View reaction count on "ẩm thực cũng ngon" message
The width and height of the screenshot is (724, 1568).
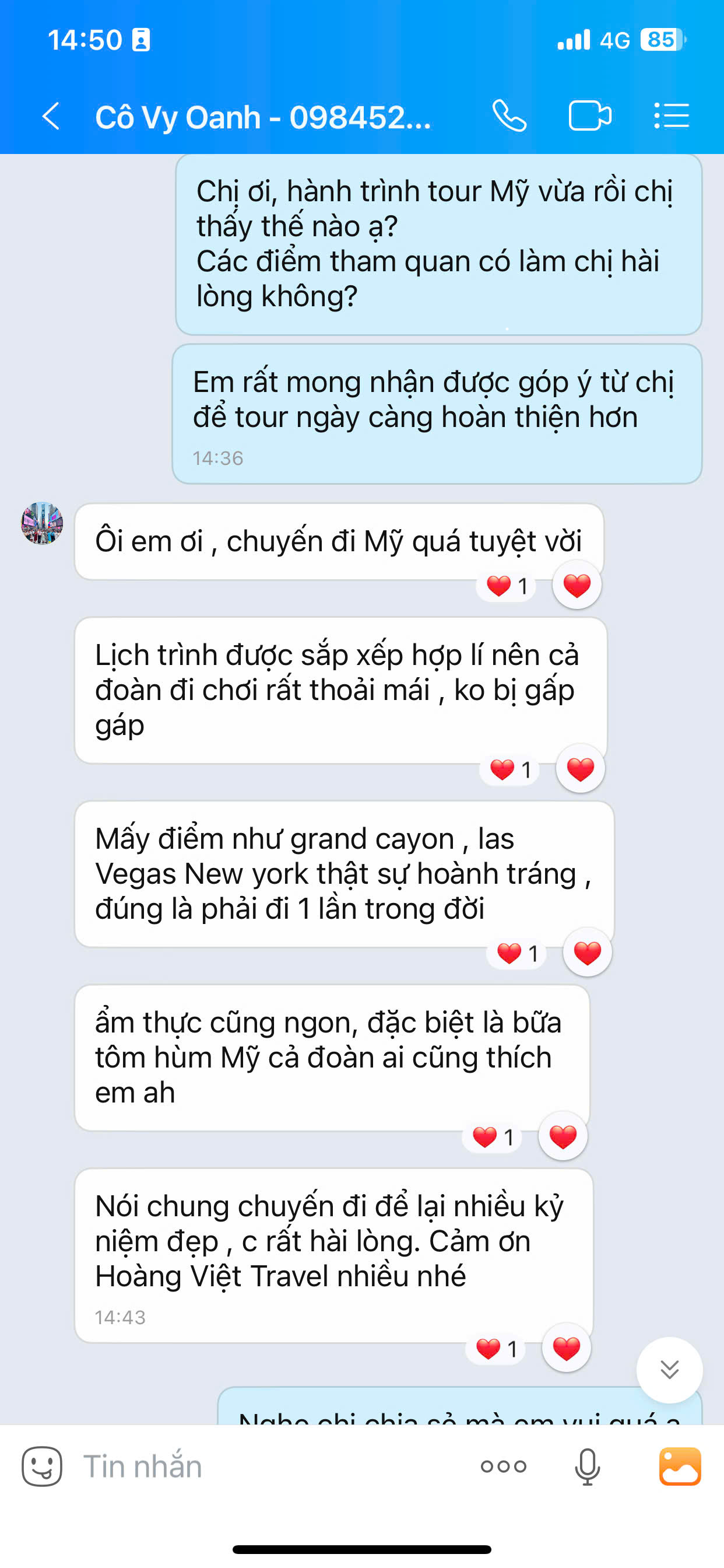[493, 1136]
